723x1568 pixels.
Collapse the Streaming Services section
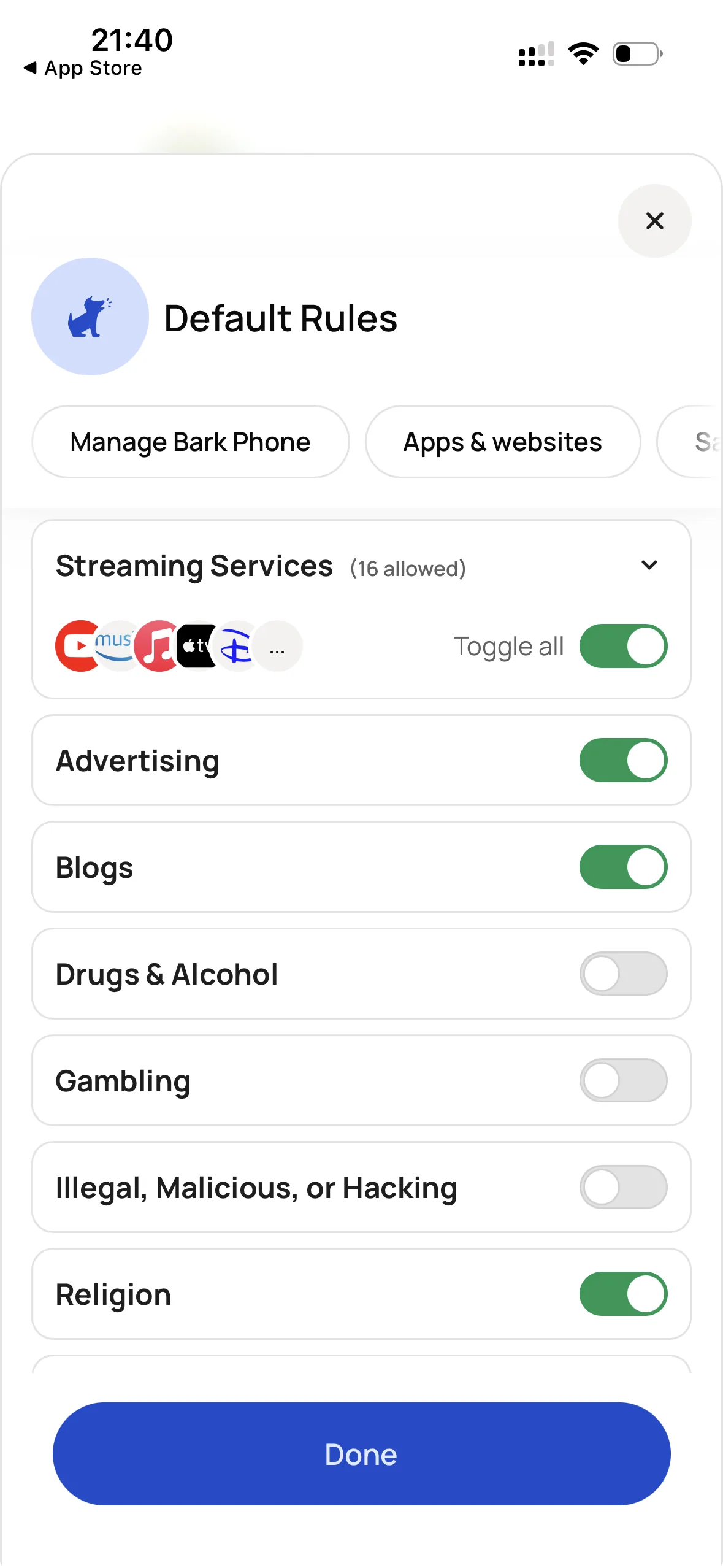pos(649,565)
